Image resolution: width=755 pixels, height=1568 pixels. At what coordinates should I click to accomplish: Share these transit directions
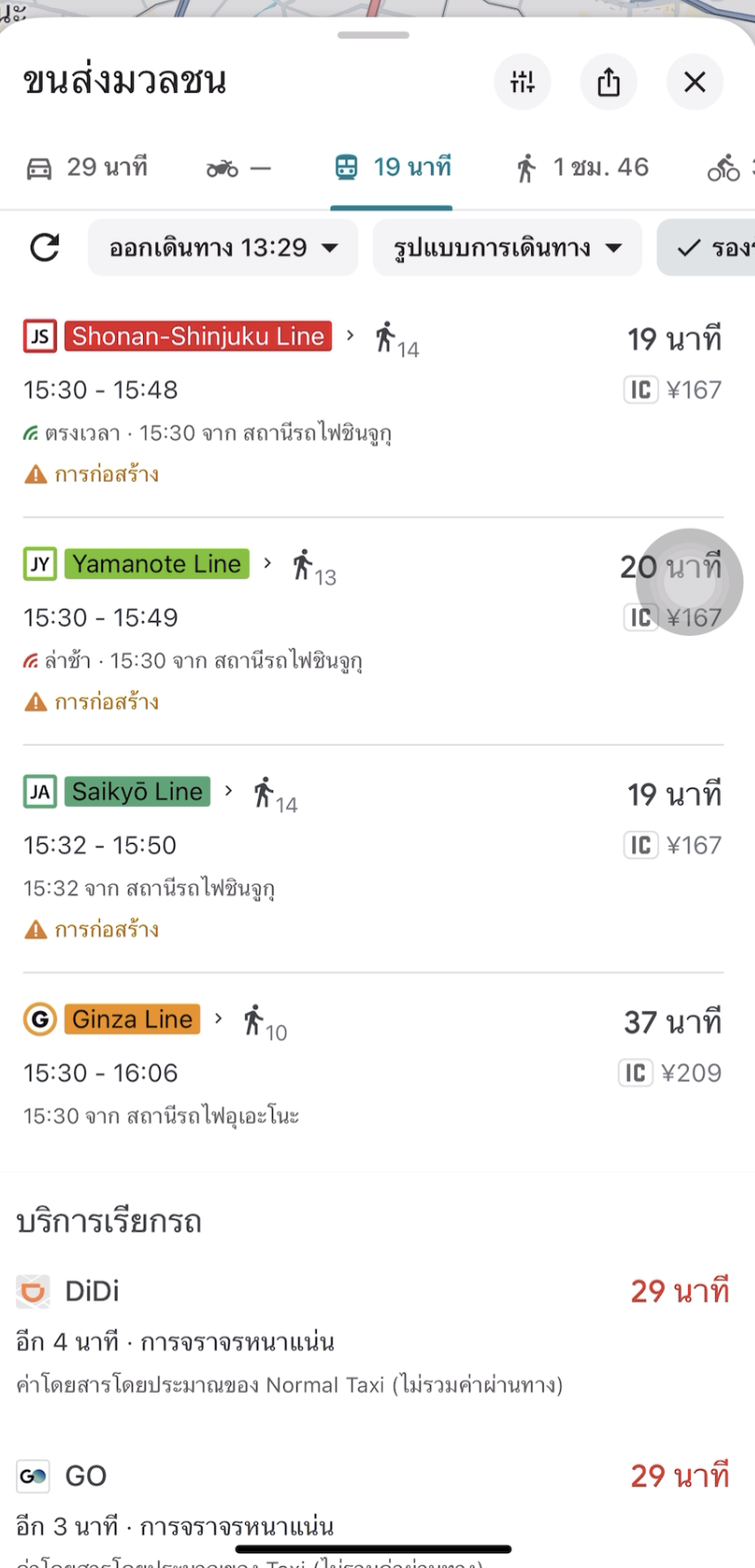pos(608,82)
